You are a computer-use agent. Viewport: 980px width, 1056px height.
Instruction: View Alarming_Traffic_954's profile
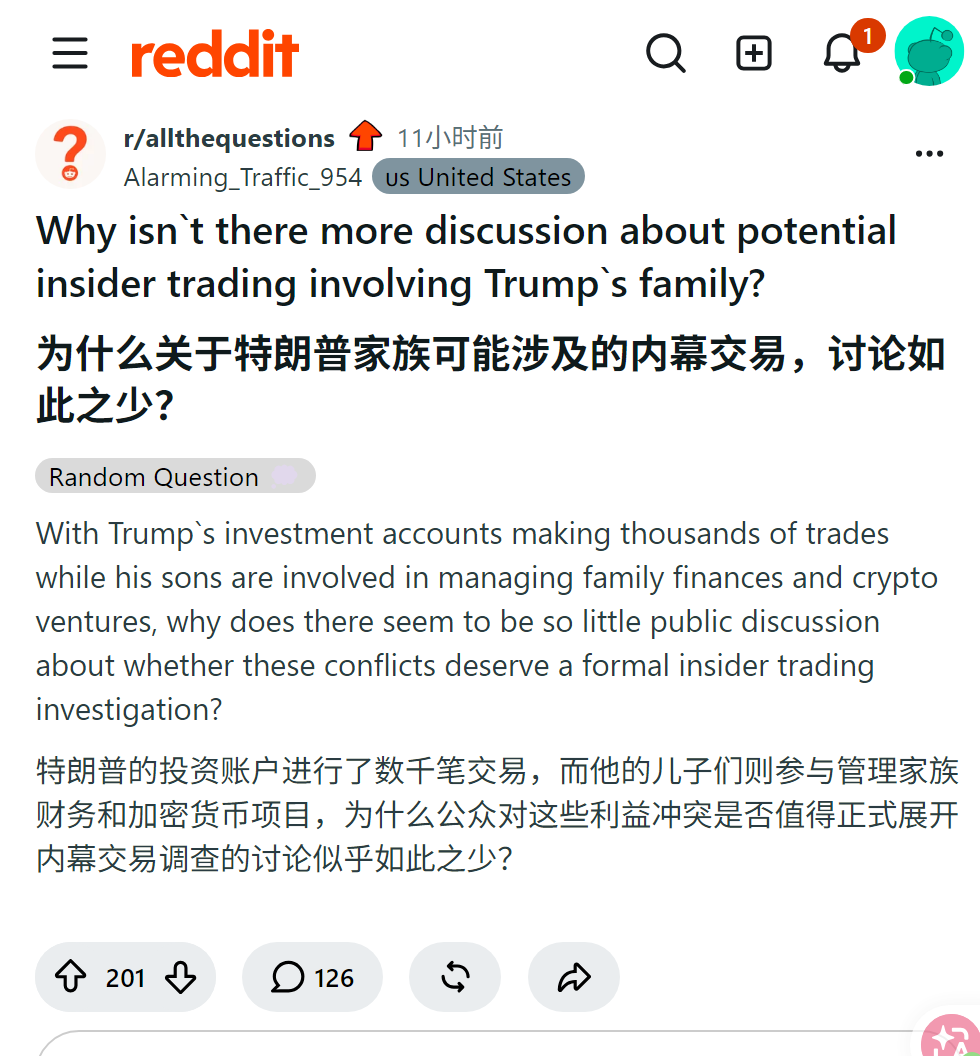tap(243, 177)
